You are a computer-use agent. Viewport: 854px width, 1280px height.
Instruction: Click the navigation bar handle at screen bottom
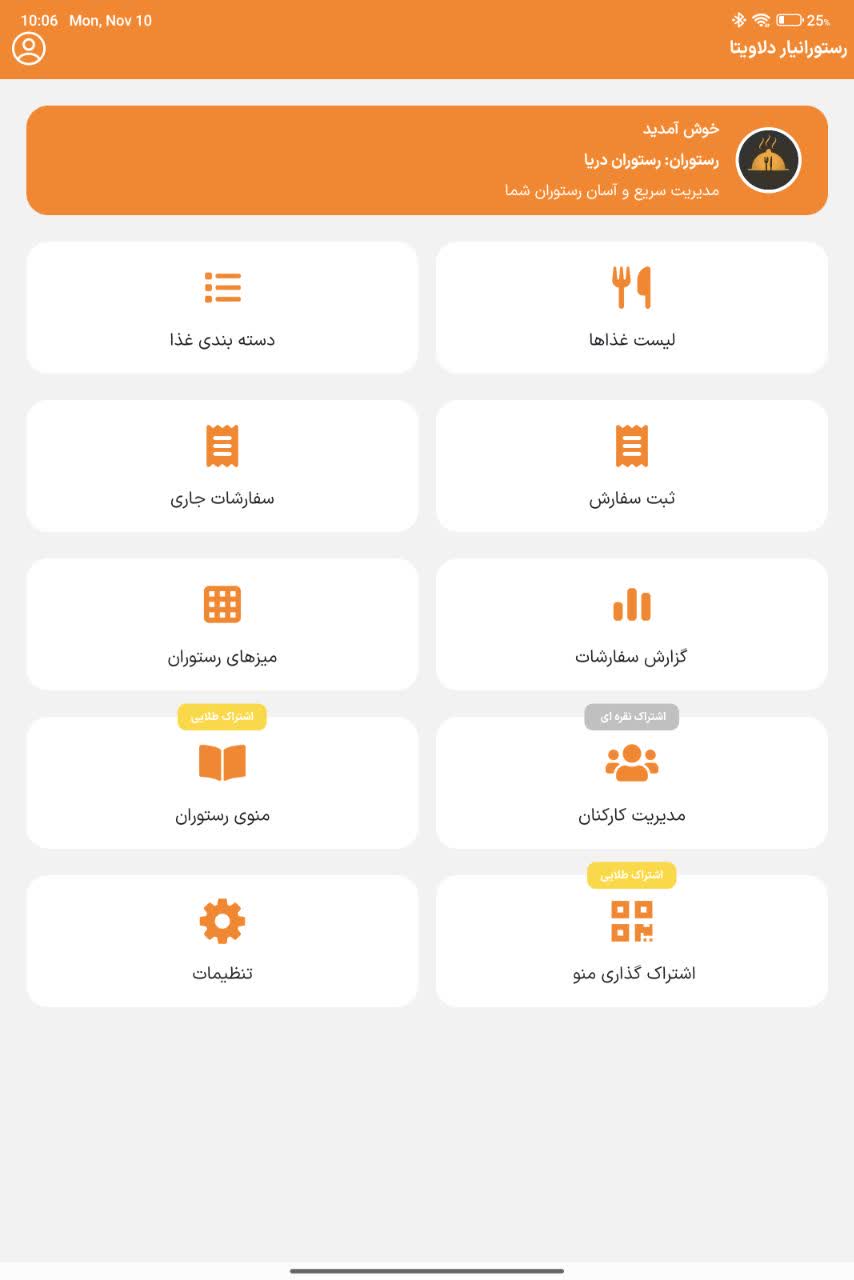[427, 1272]
